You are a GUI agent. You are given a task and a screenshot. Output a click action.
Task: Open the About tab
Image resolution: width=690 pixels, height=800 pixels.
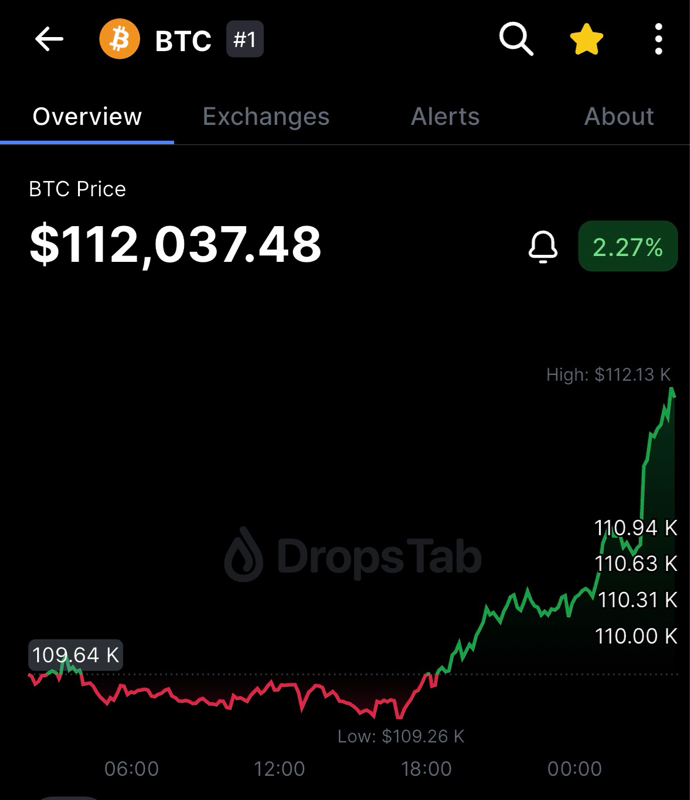tap(619, 117)
